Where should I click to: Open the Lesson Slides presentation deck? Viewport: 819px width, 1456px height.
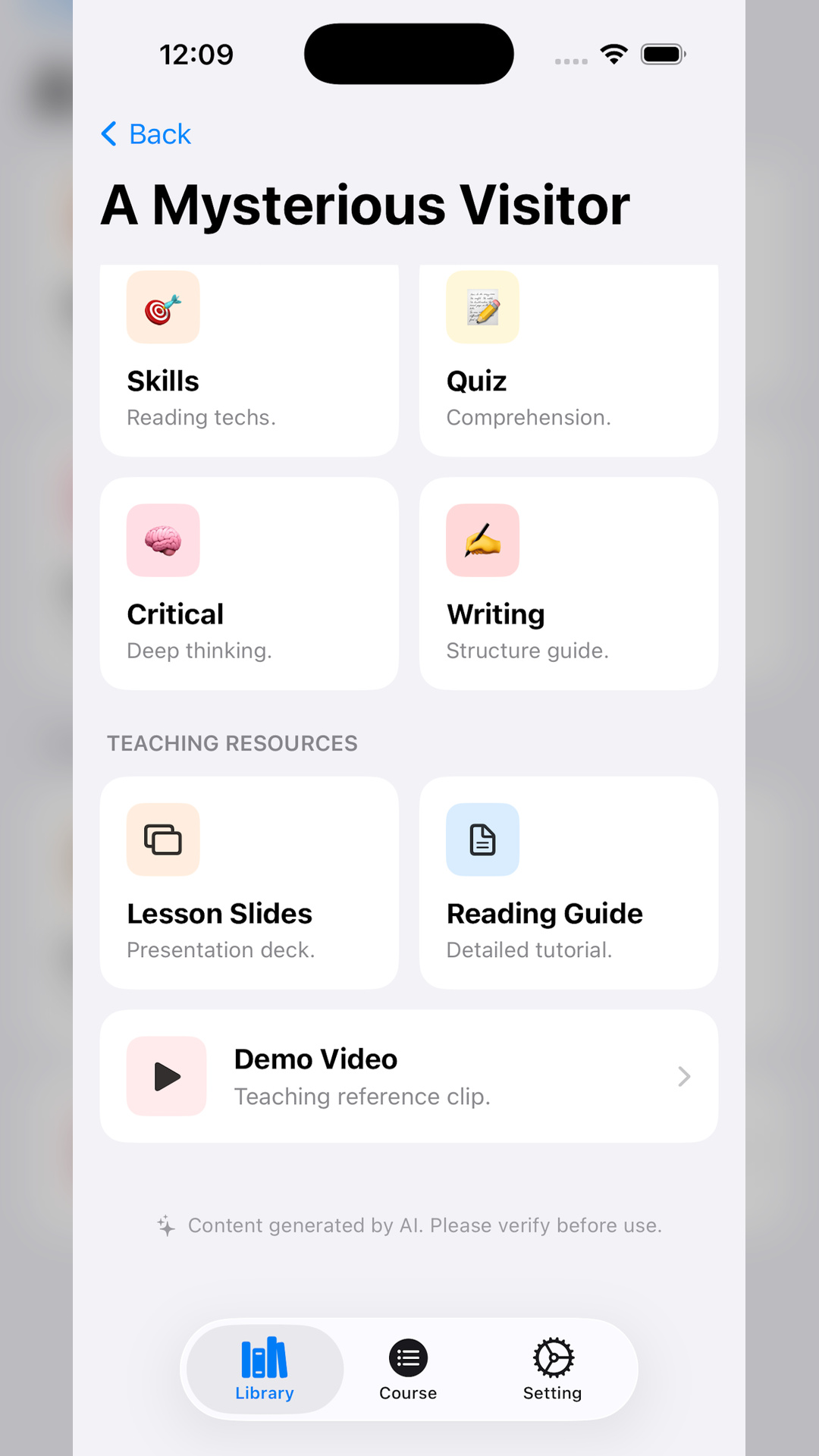pyautogui.click(x=249, y=883)
